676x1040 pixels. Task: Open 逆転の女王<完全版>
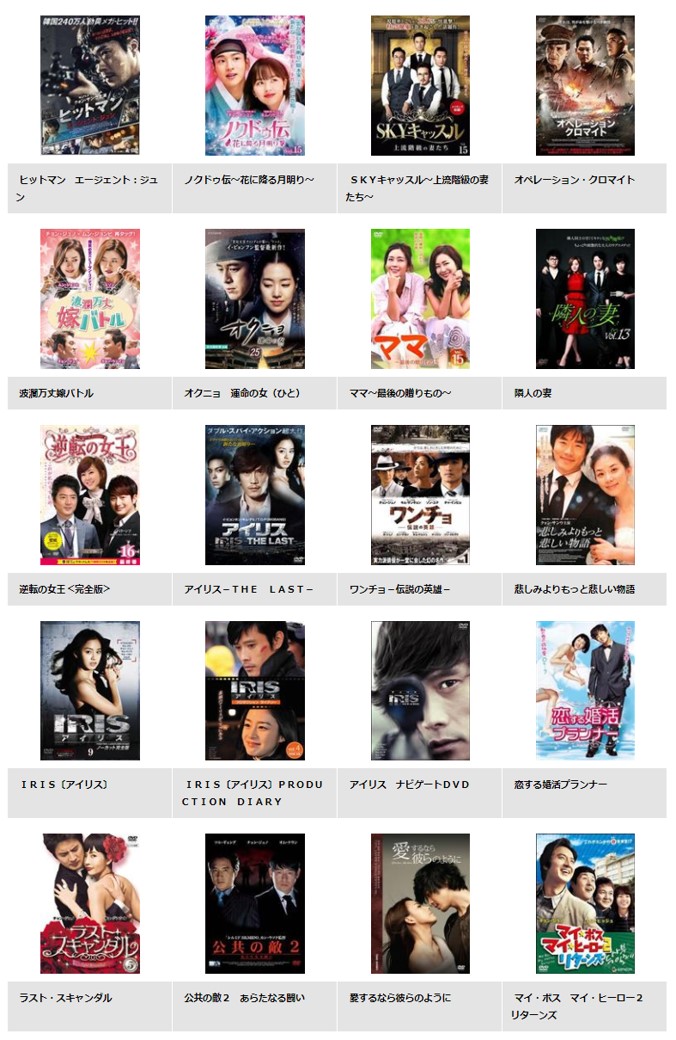pos(89,494)
